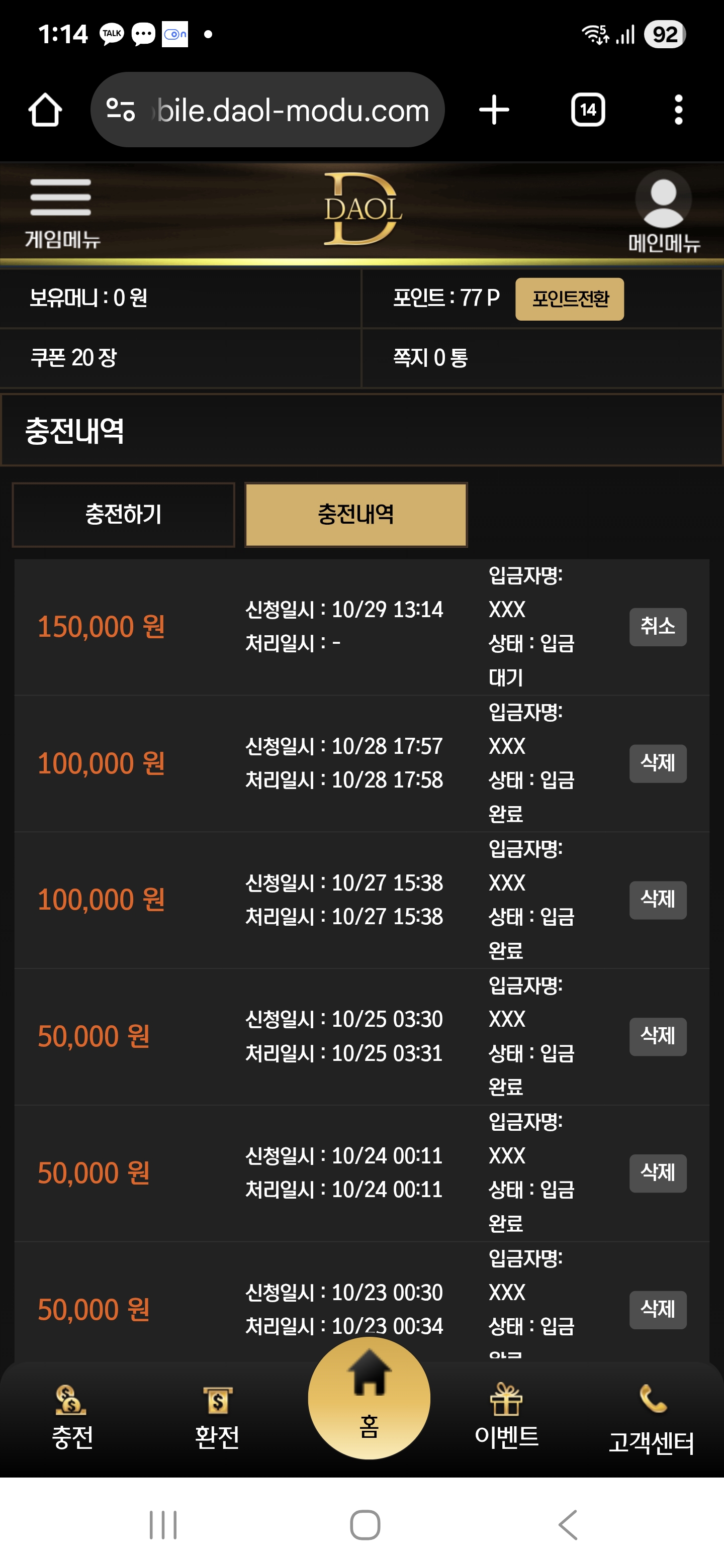The image size is (724, 1568).
Task: Open a new browser tab
Action: pos(494,110)
